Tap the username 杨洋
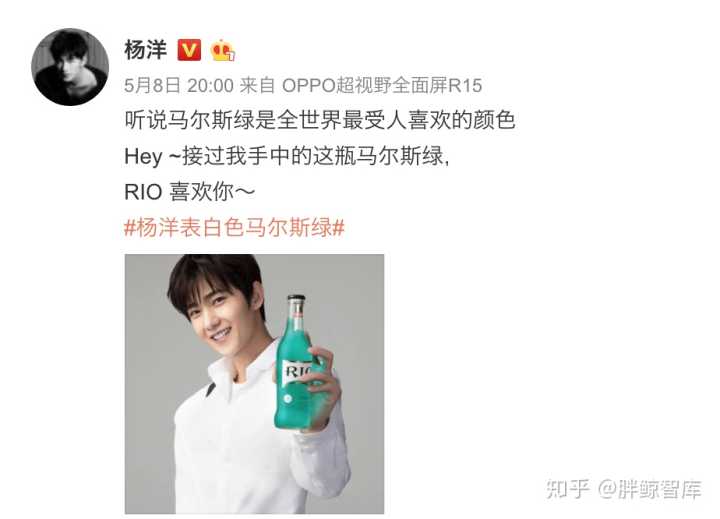The height and width of the screenshot is (519, 720). [x=145, y=50]
